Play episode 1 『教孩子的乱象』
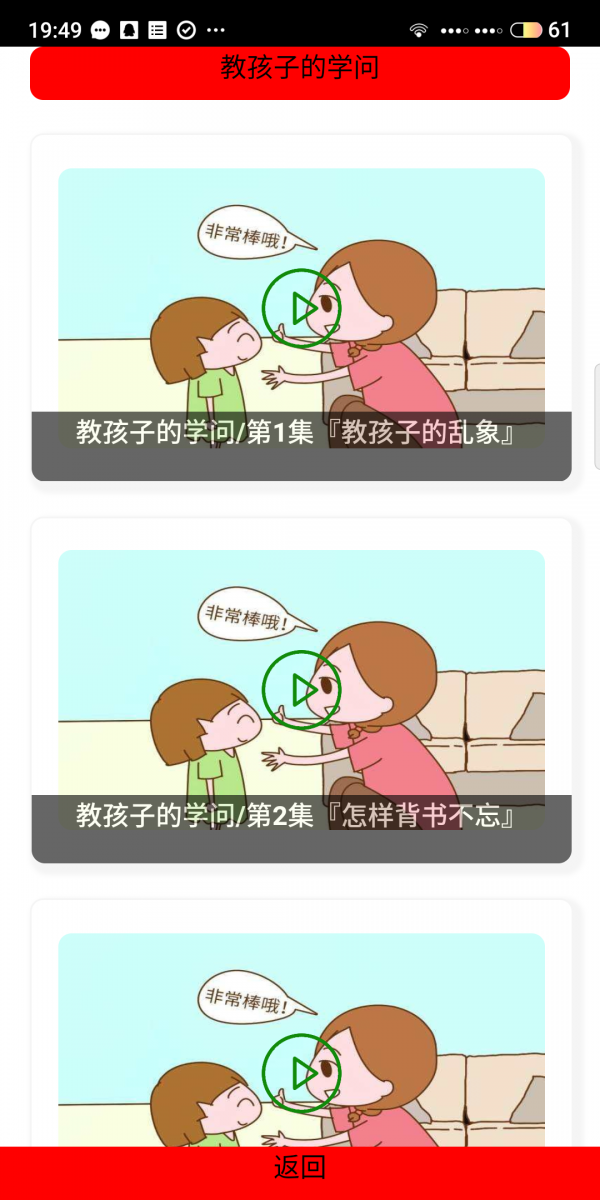The width and height of the screenshot is (600, 1200). pos(301,309)
